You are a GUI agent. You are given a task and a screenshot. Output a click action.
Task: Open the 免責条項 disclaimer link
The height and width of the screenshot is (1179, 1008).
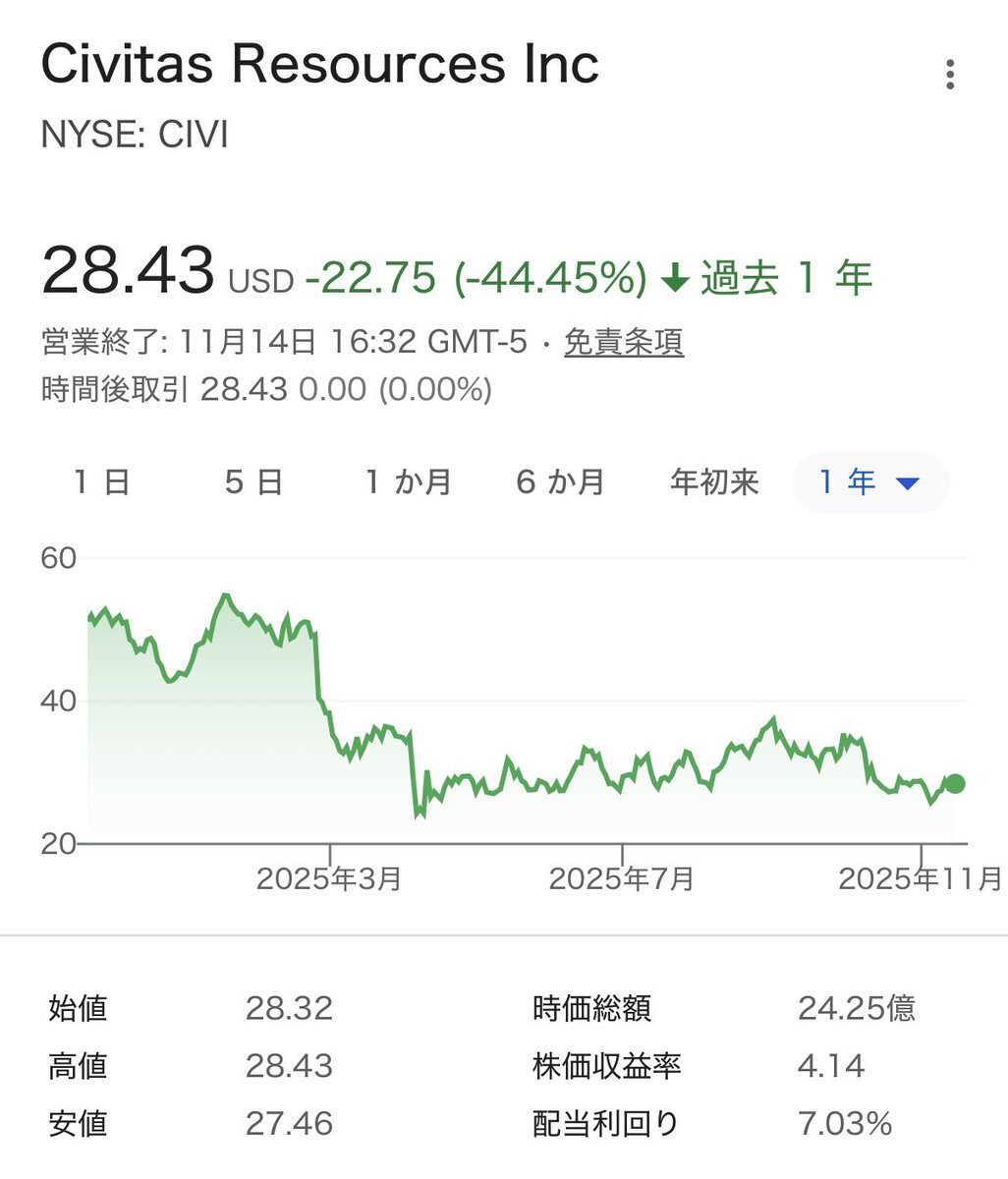(624, 342)
